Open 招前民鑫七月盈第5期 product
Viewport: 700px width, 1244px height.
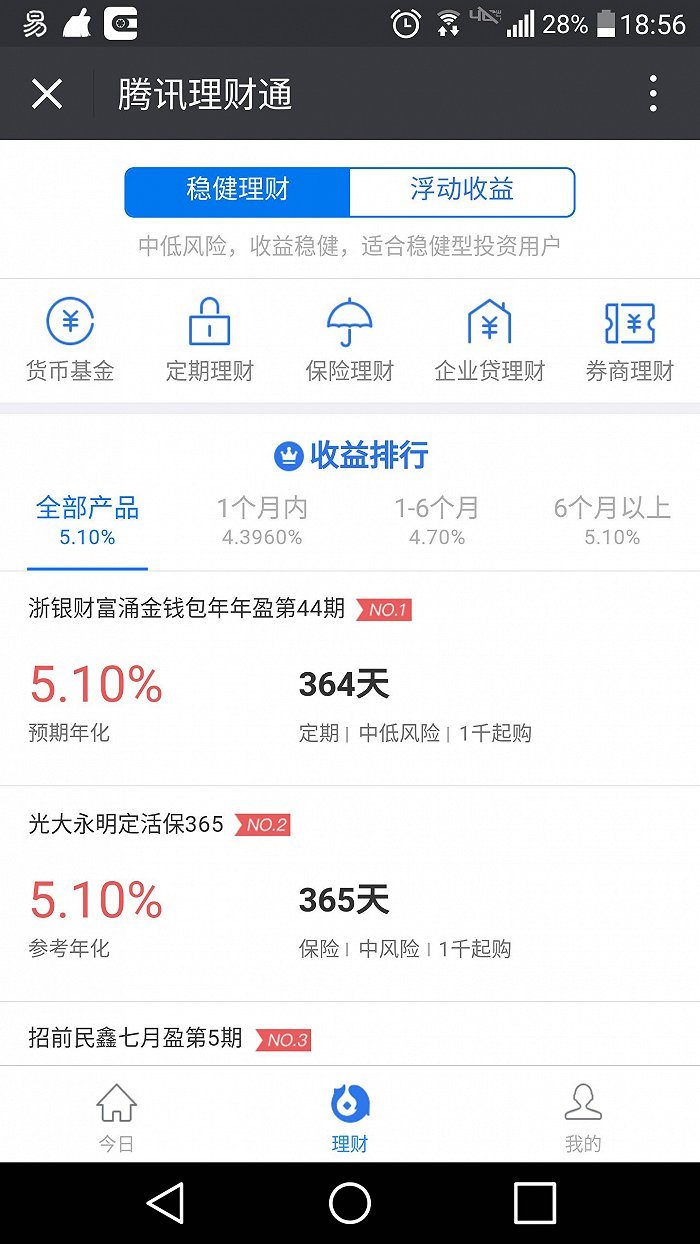tap(136, 1038)
